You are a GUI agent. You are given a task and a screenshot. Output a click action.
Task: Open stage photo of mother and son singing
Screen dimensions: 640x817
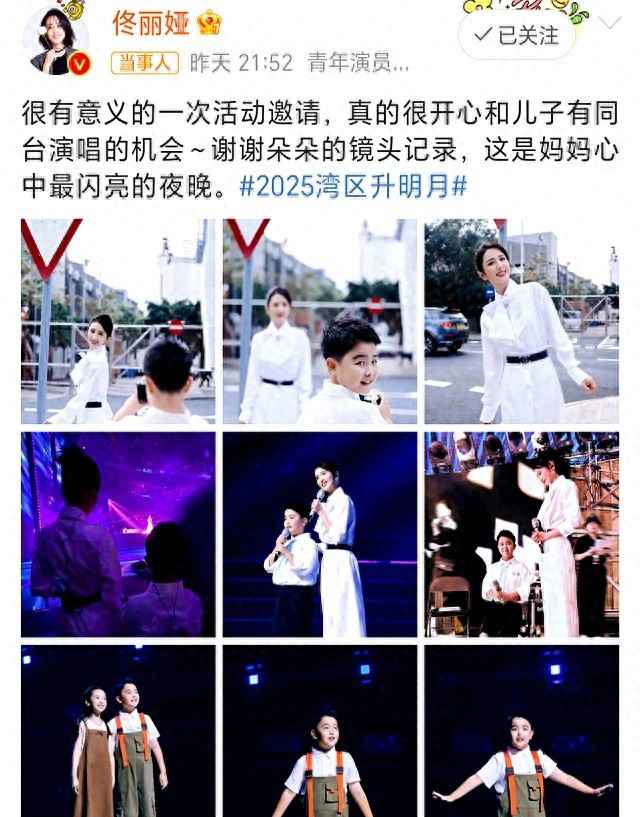coord(319,534)
